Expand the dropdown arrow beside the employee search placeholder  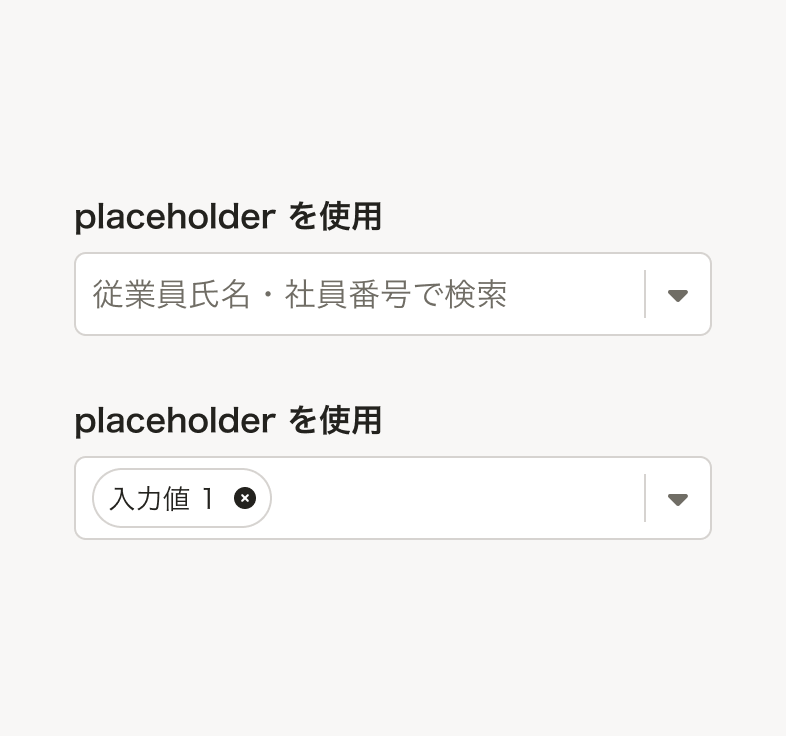pos(678,295)
